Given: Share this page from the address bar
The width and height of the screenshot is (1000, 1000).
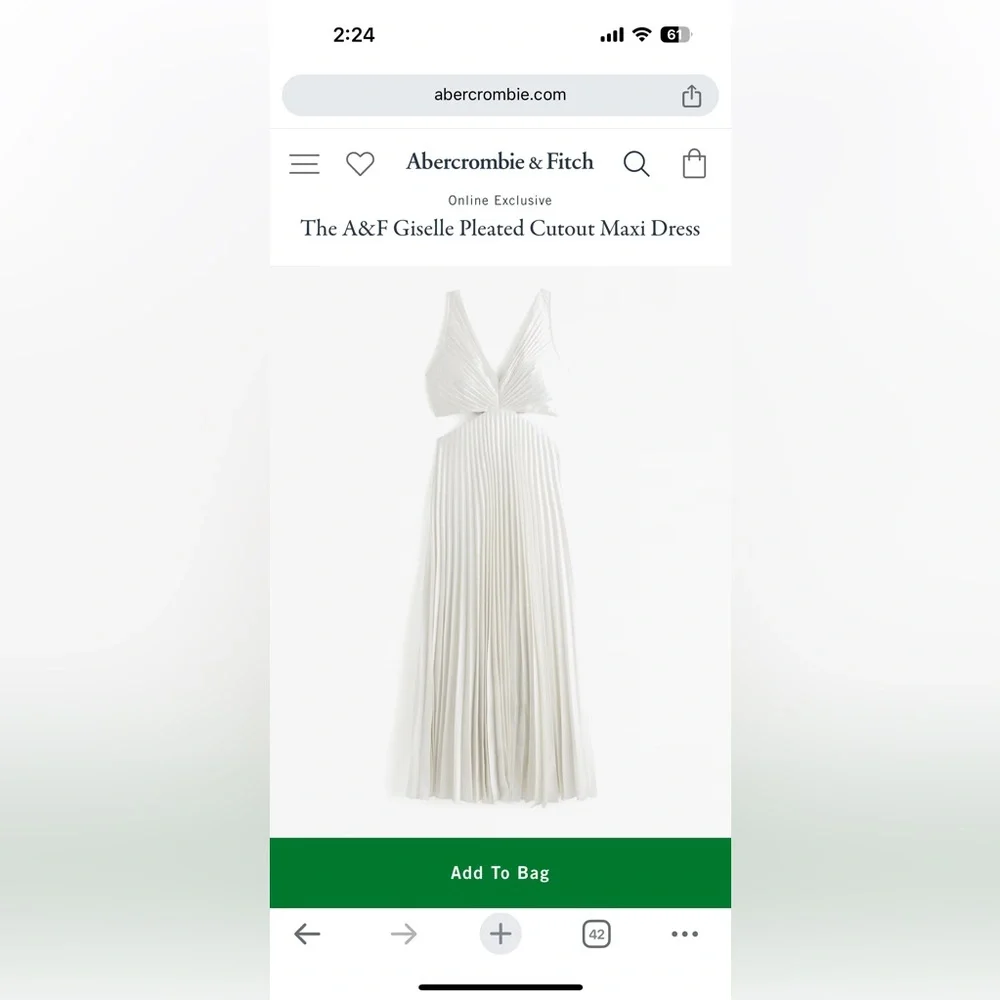Looking at the screenshot, I should click(691, 96).
